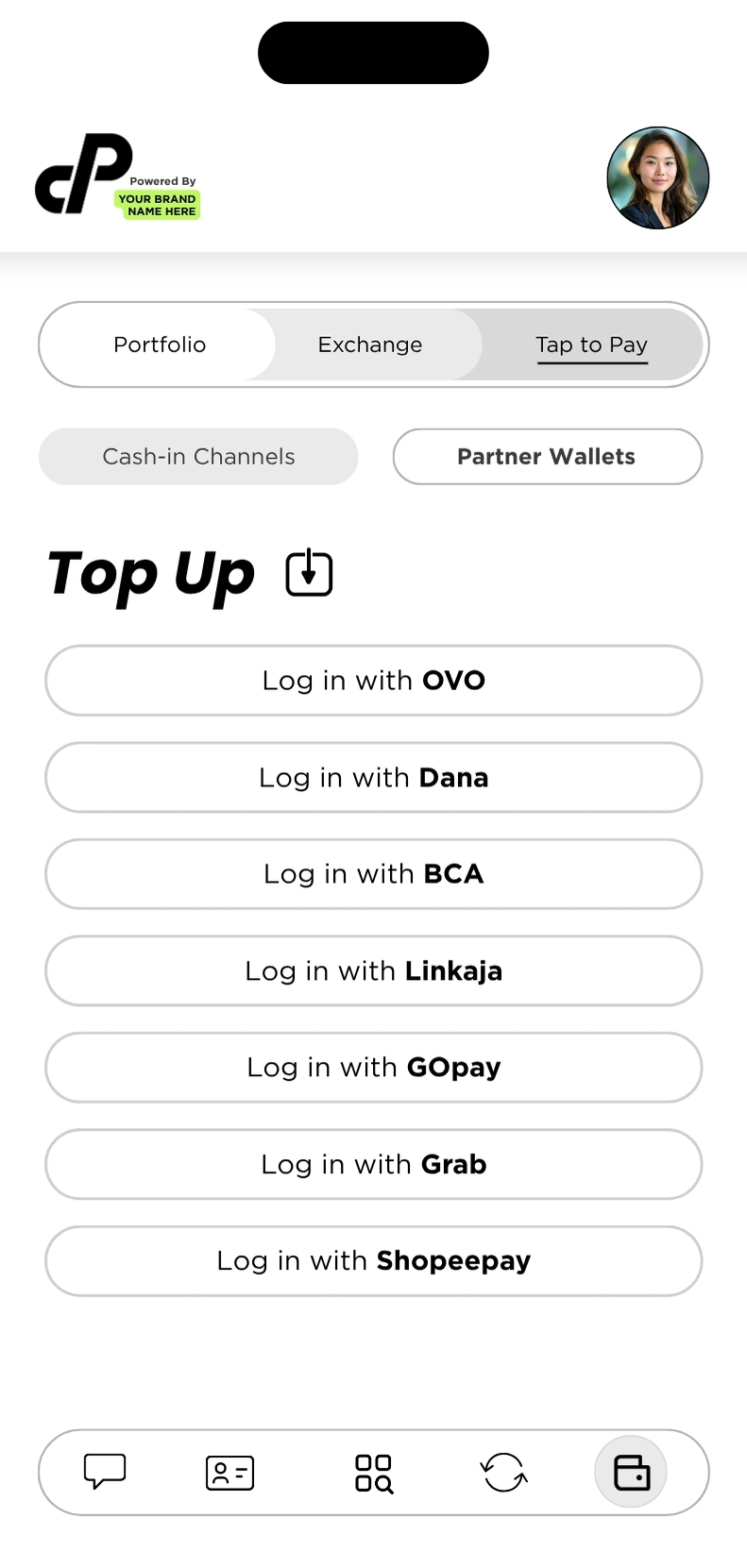747x1568 pixels.
Task: Switch to the Exchange tab
Action: point(370,345)
